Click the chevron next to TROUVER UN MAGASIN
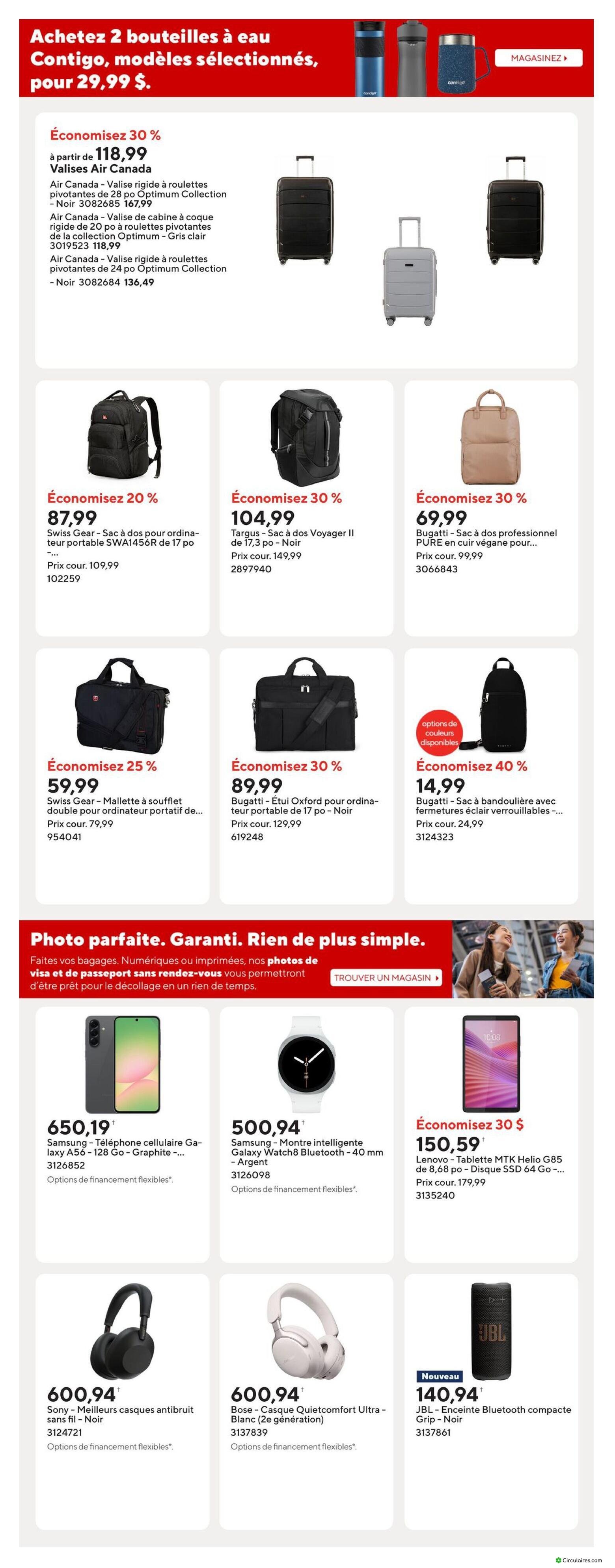The height and width of the screenshot is (1568, 615). 438,977
